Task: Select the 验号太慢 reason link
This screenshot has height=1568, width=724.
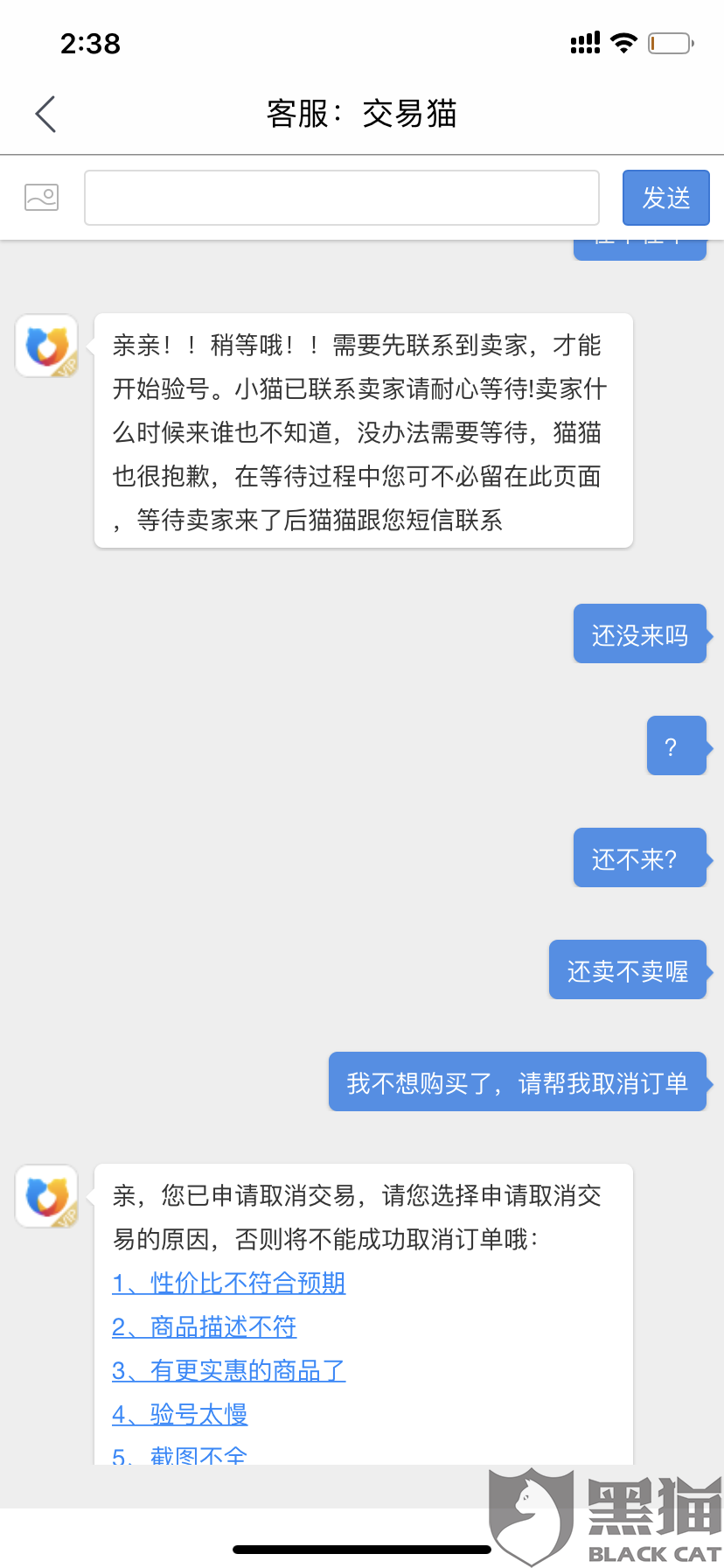Action: [x=180, y=1414]
